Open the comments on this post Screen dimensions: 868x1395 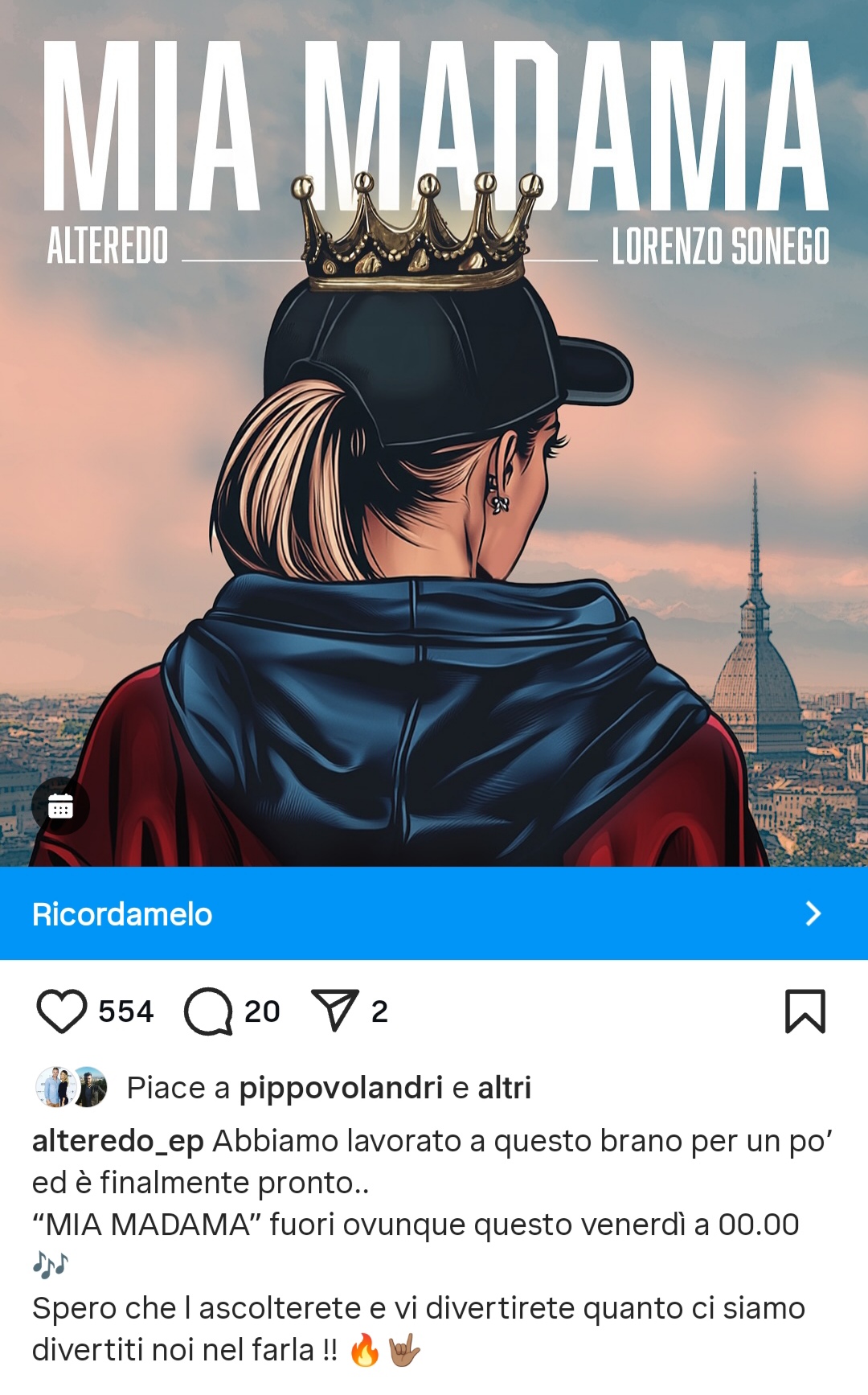coord(208,1011)
